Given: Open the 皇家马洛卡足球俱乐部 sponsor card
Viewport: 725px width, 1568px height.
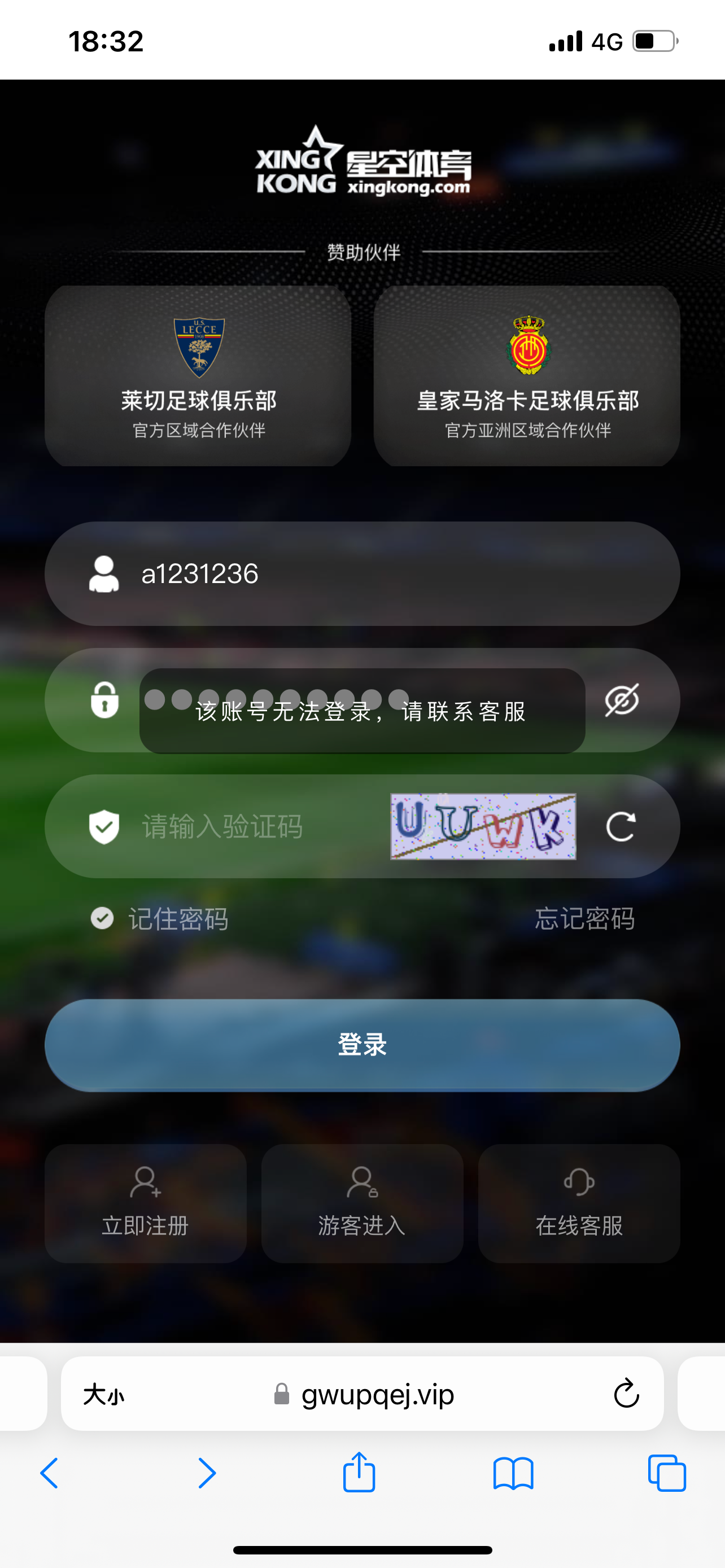Looking at the screenshot, I should pos(527,376).
